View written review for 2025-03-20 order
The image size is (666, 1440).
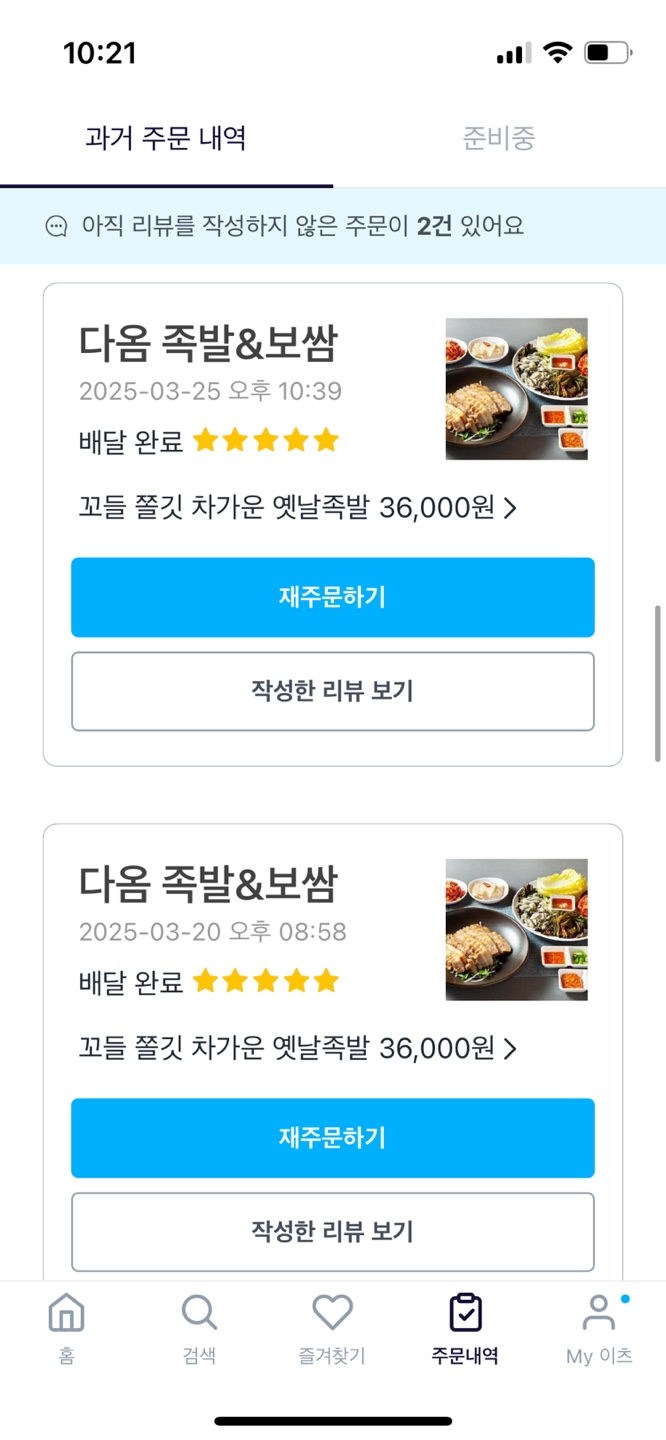[x=332, y=1231]
